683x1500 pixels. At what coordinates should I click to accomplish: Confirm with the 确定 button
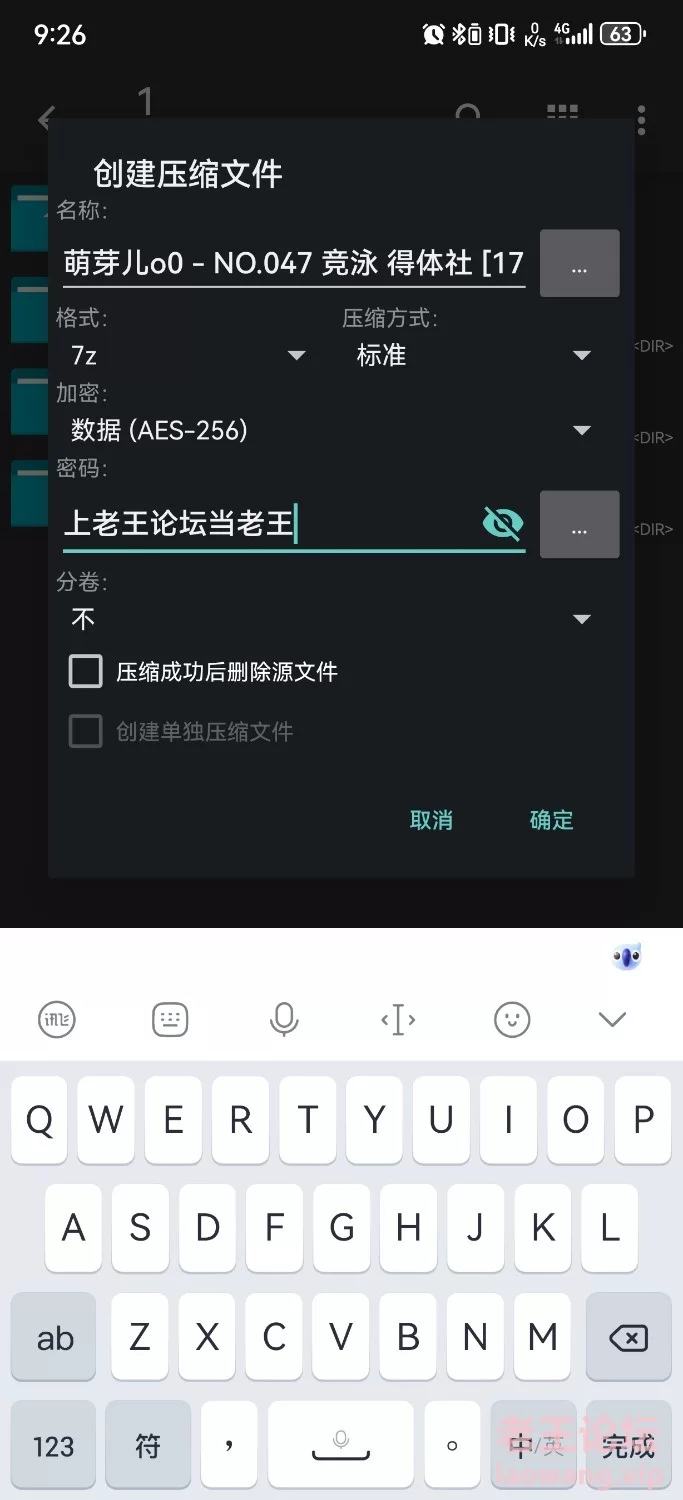click(x=551, y=820)
